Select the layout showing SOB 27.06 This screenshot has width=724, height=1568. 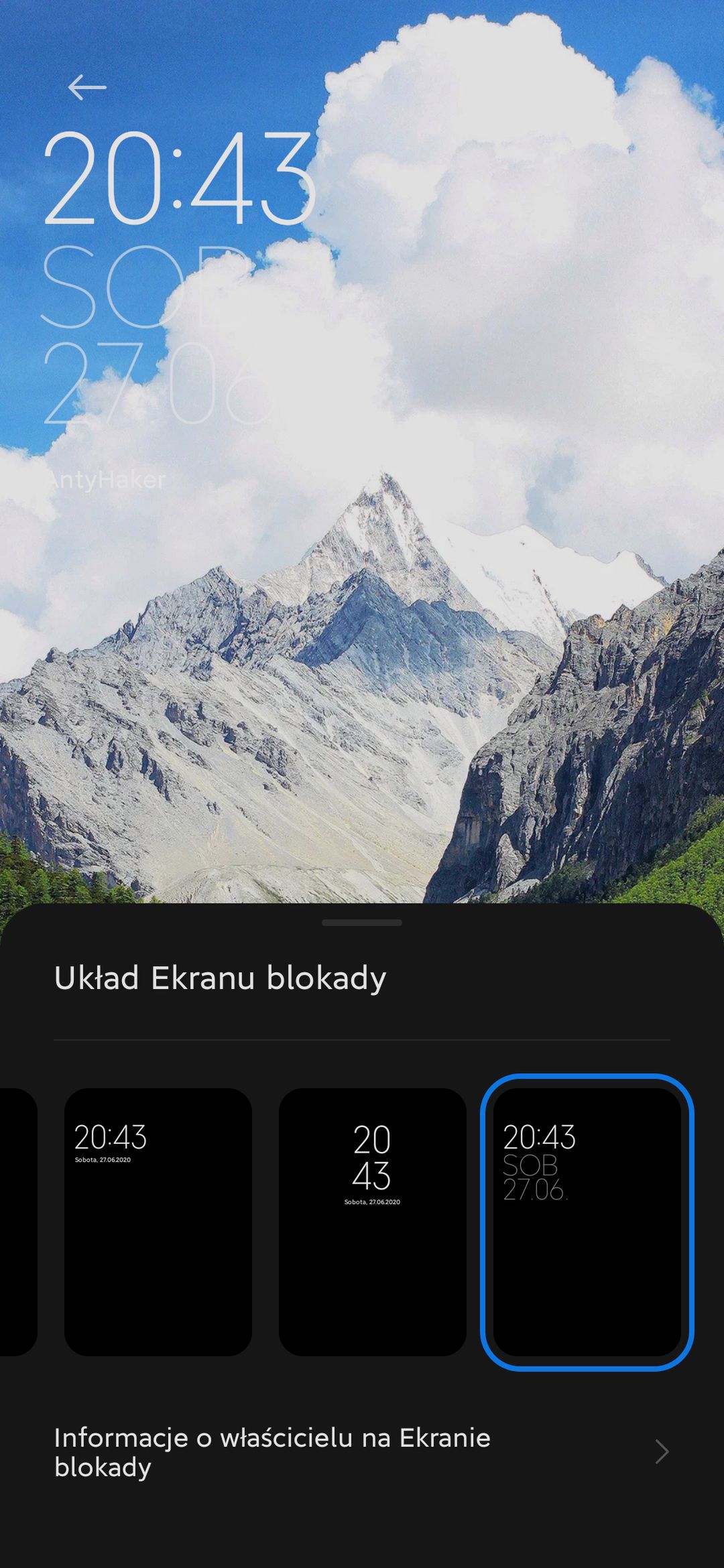[587, 1222]
